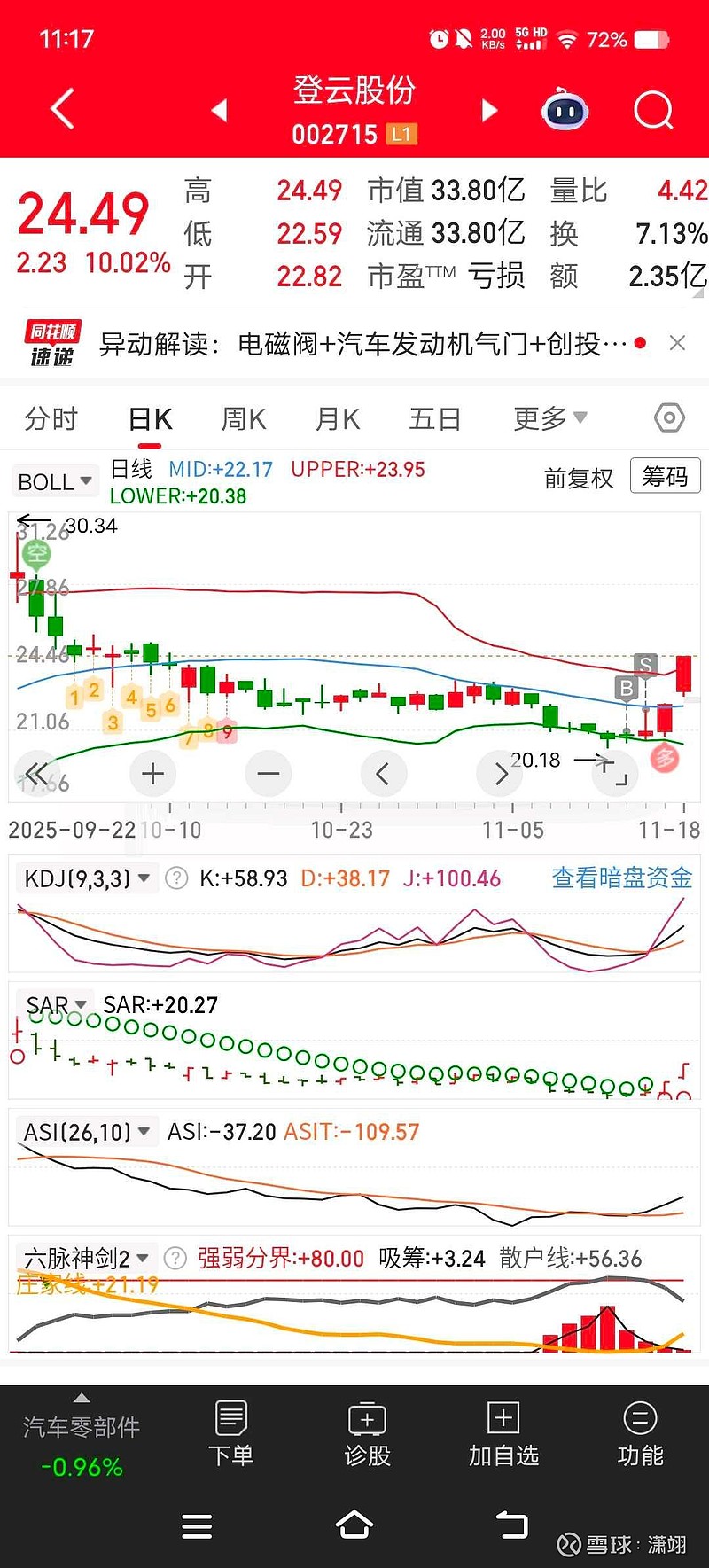Open the search icon
Image resolution: width=709 pixels, height=1568 pixels.
(653, 111)
